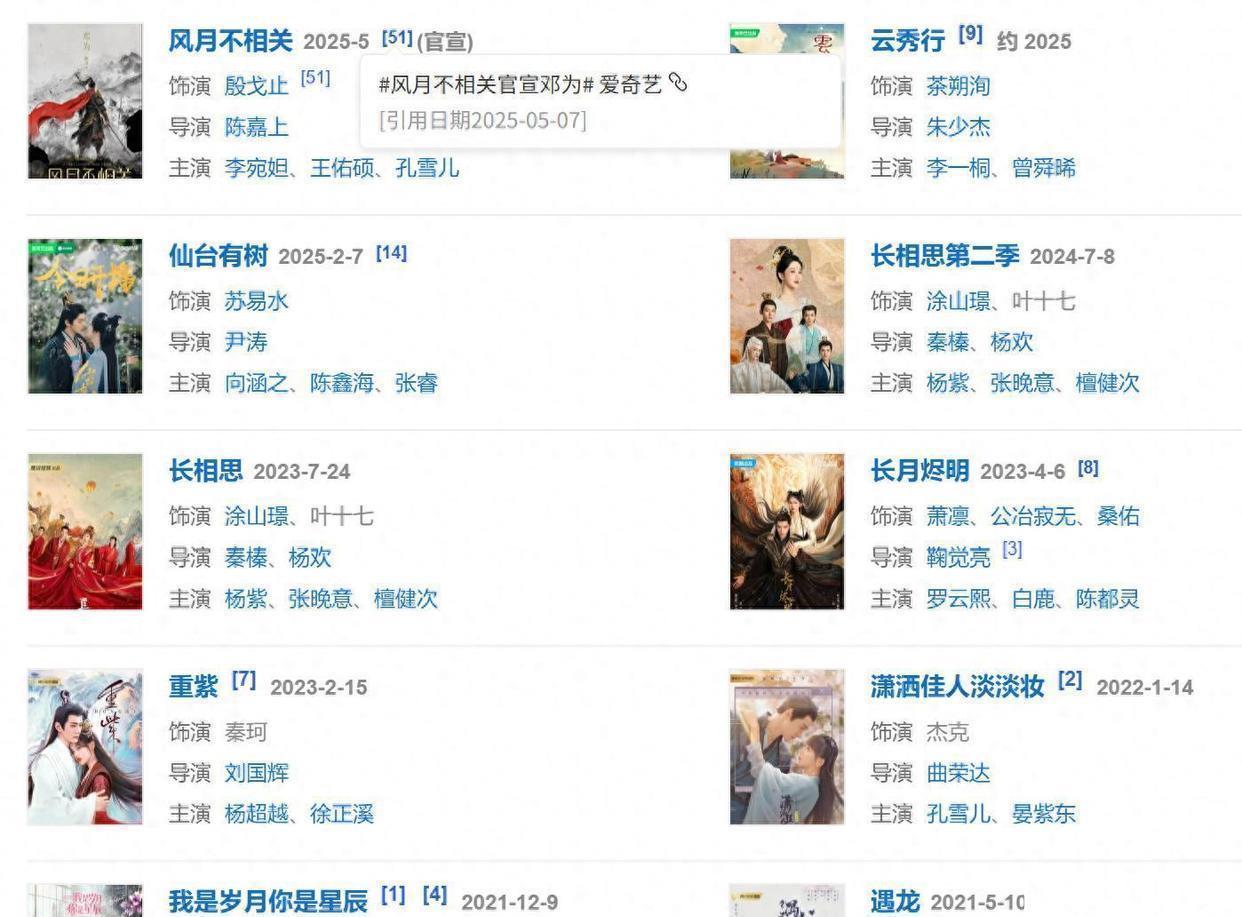Screen dimensions: 1242x917
Task: Open the 长月烬明 drama entry
Action: 919,471
